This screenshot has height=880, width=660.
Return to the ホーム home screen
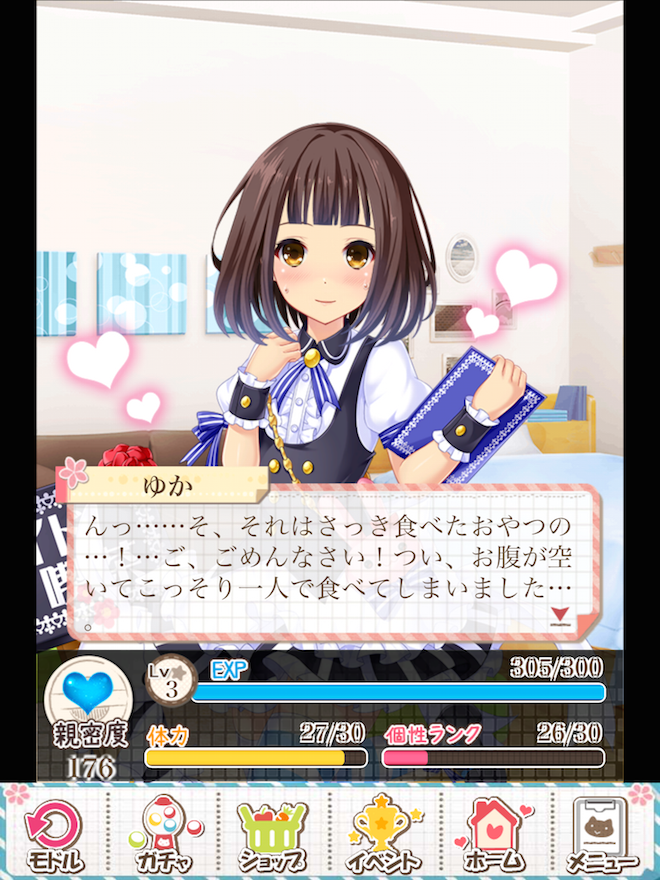[x=494, y=832]
